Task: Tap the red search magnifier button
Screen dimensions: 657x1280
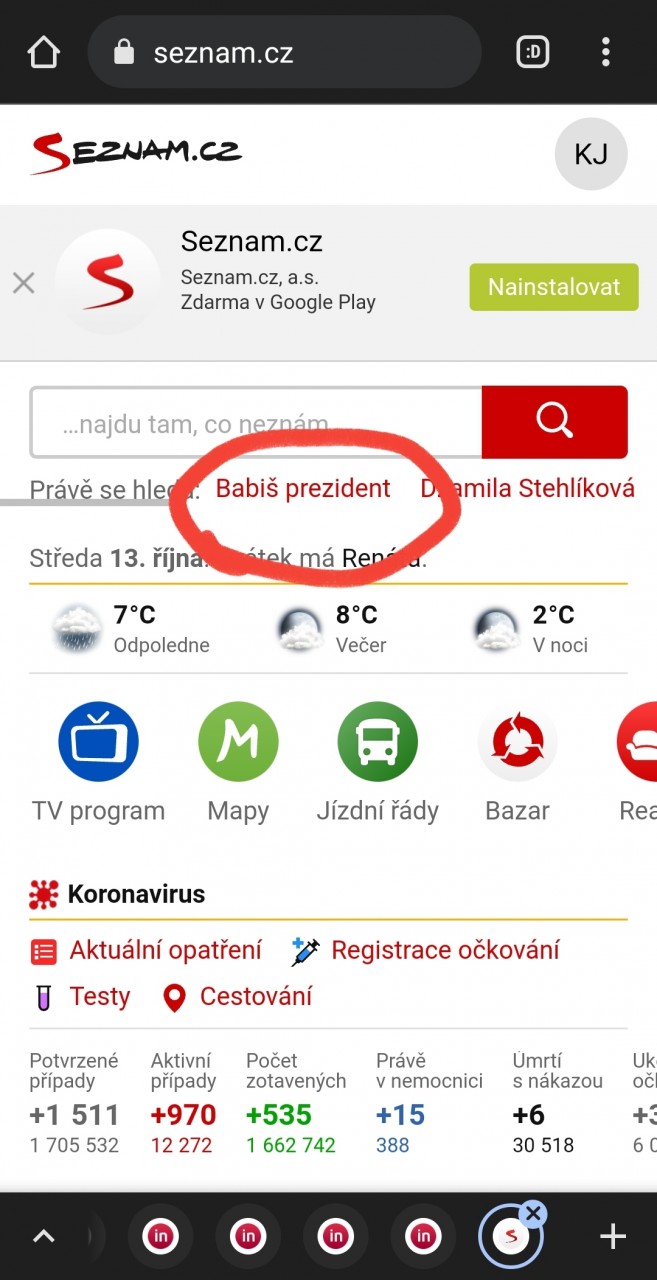Action: coord(555,422)
